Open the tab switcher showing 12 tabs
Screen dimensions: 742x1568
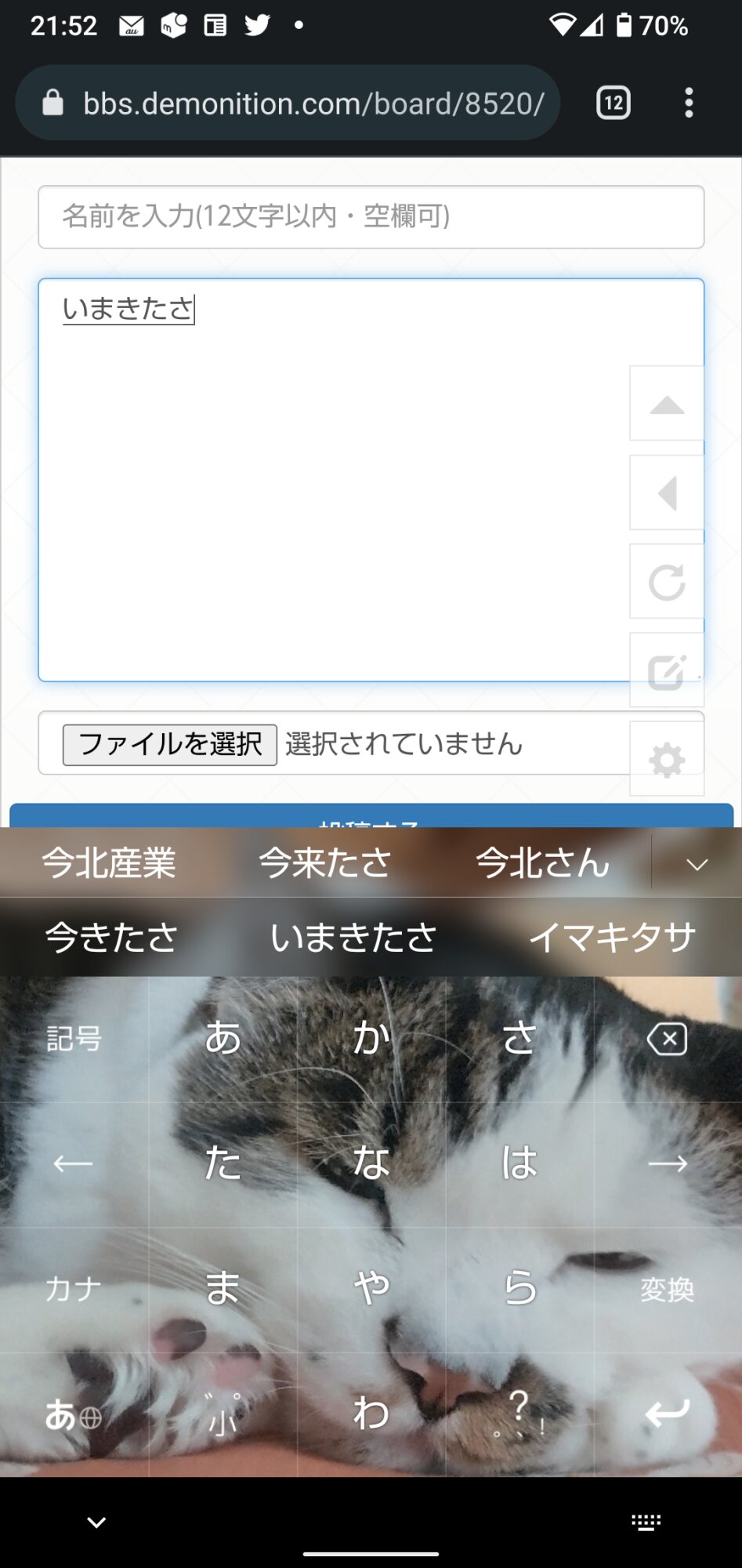614,103
